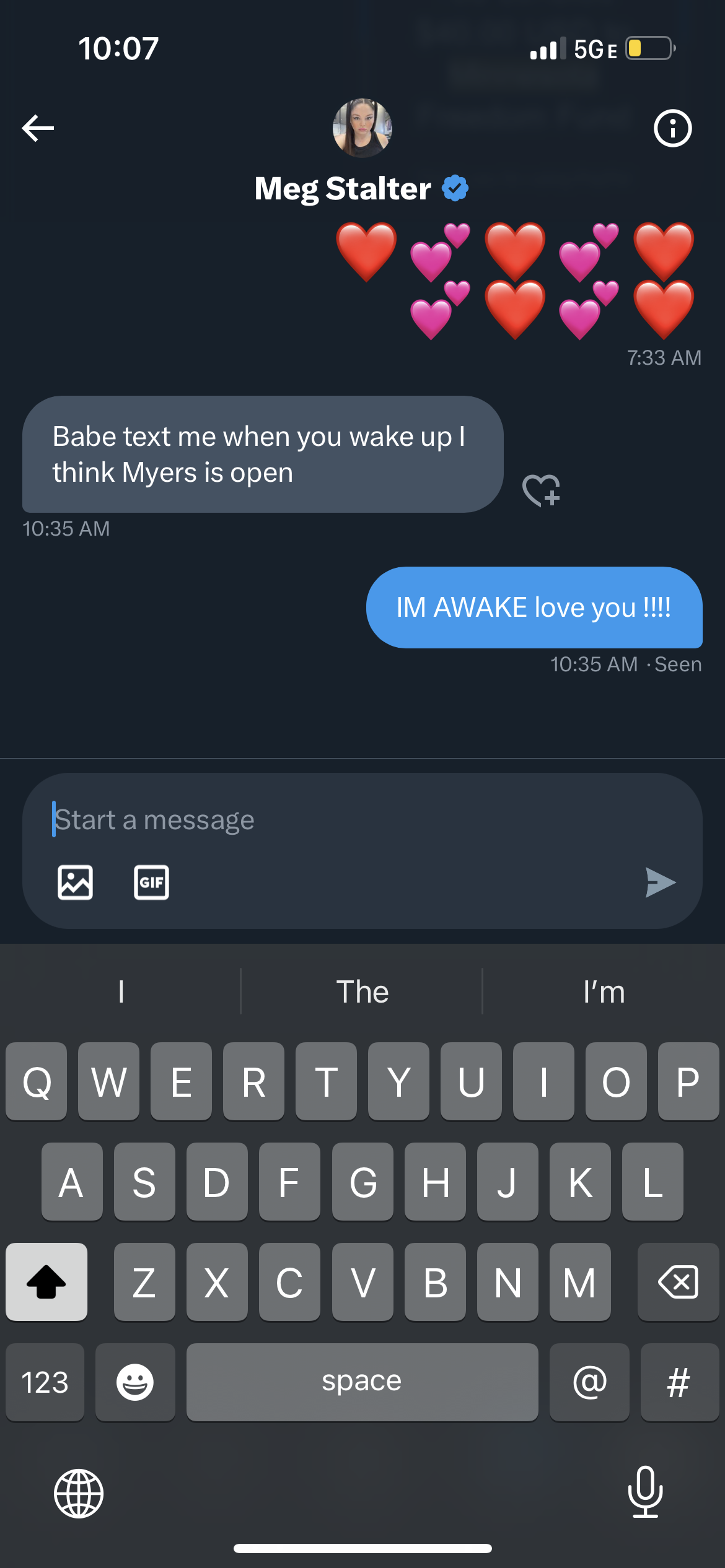
Task: React to the "Babe text me" message
Action: pos(542,490)
